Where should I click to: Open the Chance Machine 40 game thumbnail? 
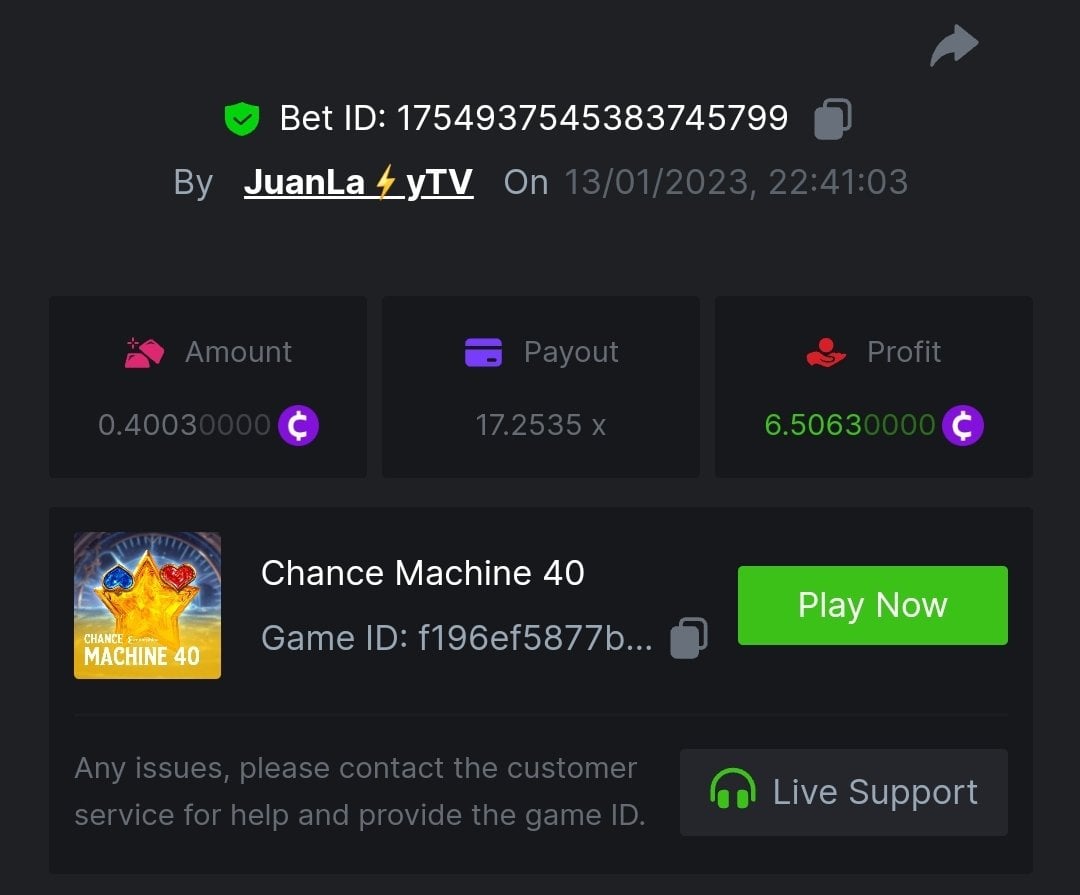coord(147,605)
